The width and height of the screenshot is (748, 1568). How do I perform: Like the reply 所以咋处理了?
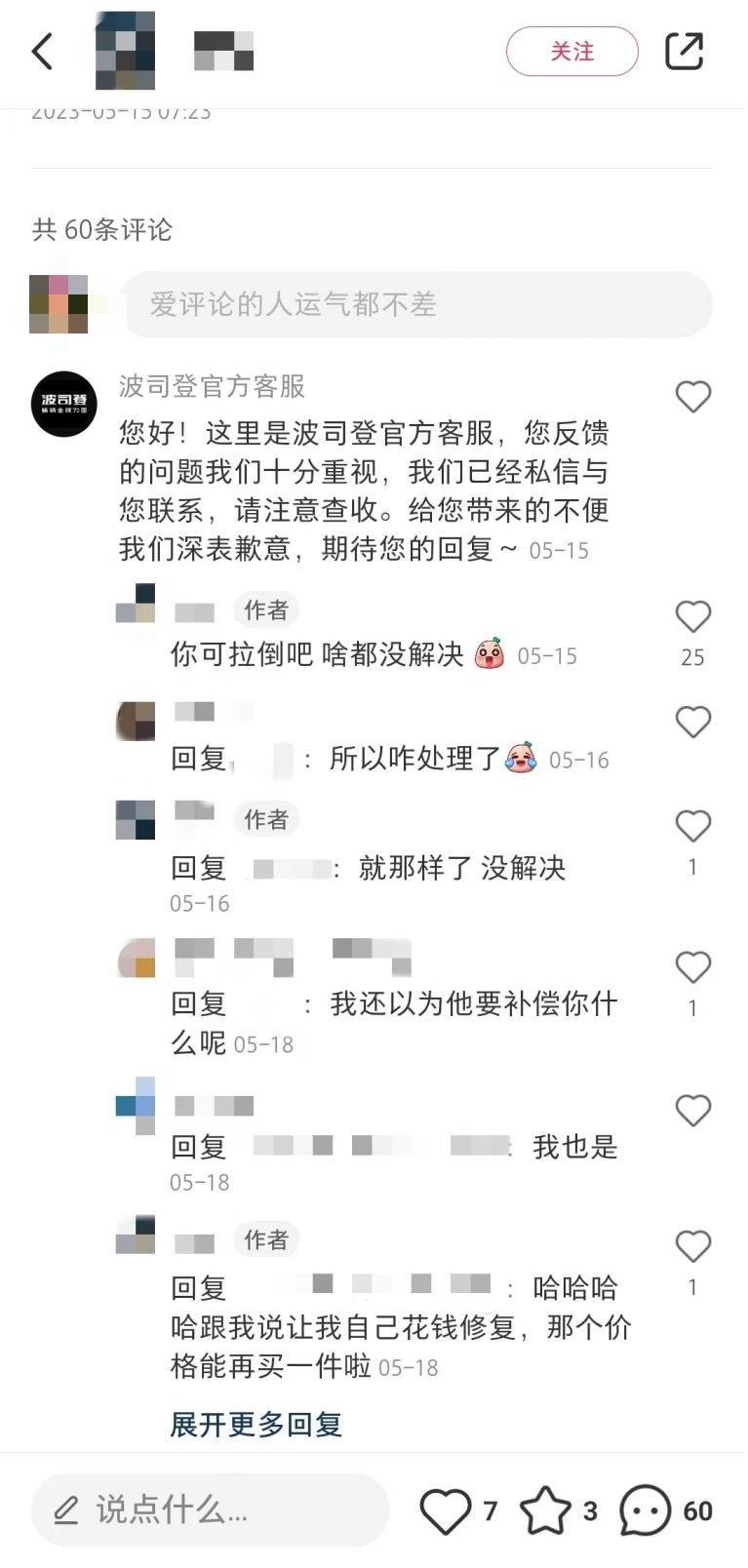(x=693, y=722)
